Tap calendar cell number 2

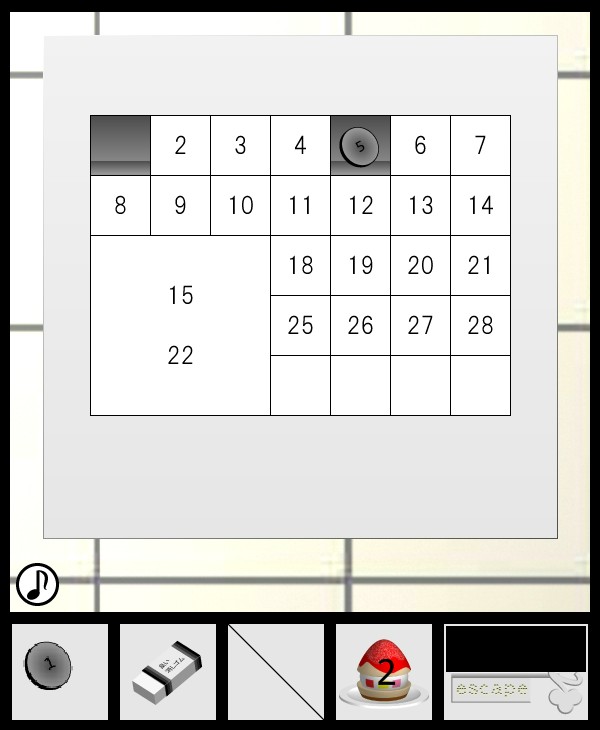(x=180, y=146)
